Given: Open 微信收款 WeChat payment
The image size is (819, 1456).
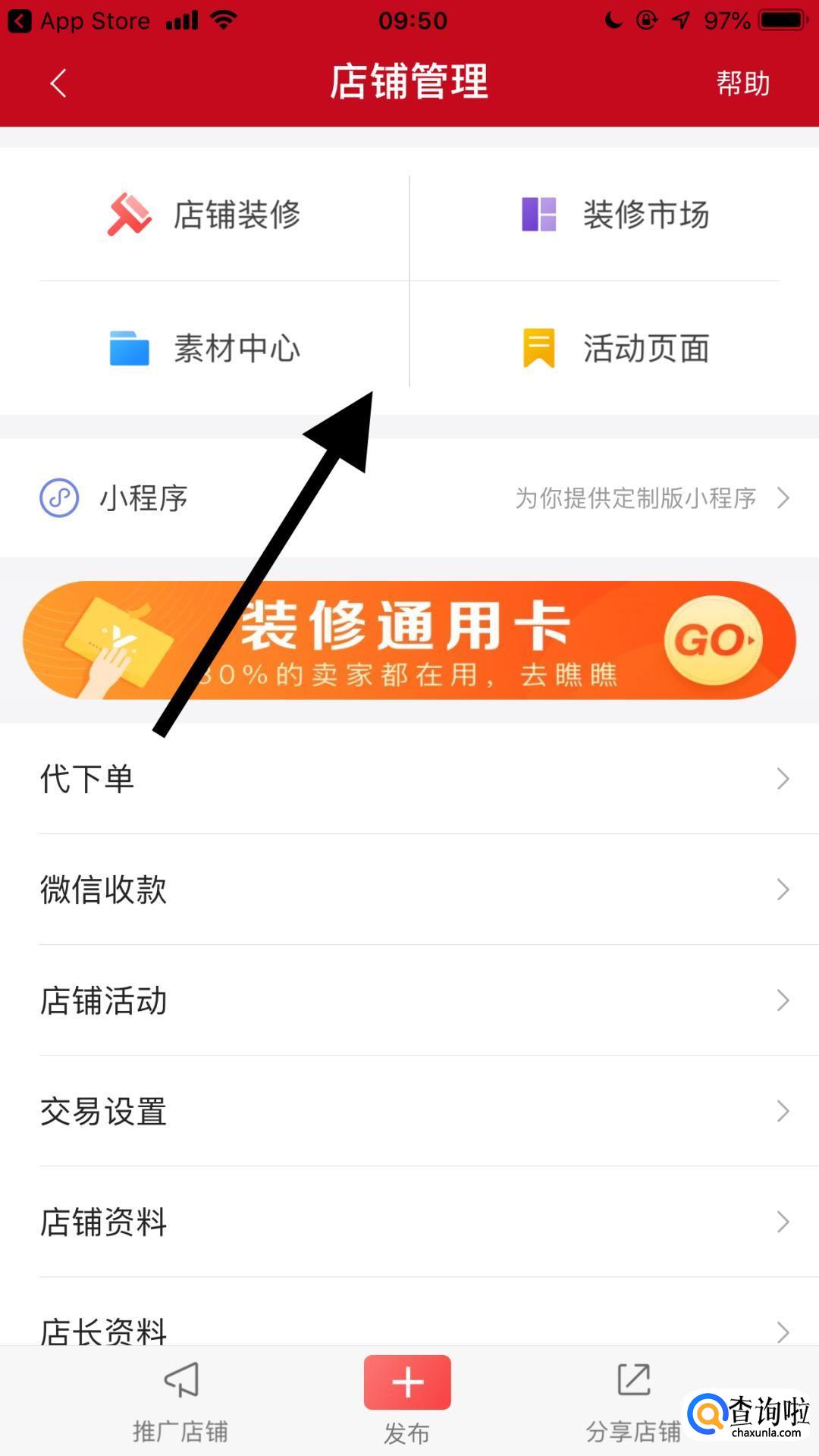Looking at the screenshot, I should coord(409,890).
